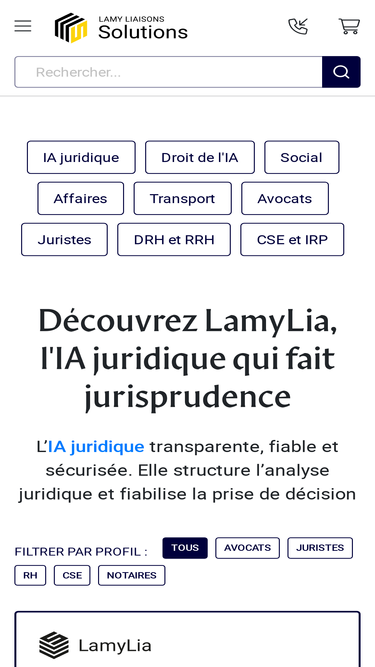
Task: Filter profiles by TOUS
Action: (185, 548)
